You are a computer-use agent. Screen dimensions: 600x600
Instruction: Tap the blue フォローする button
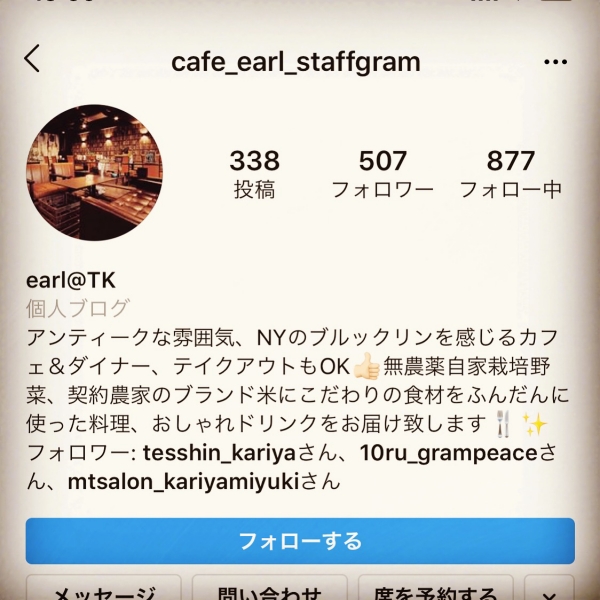300,541
